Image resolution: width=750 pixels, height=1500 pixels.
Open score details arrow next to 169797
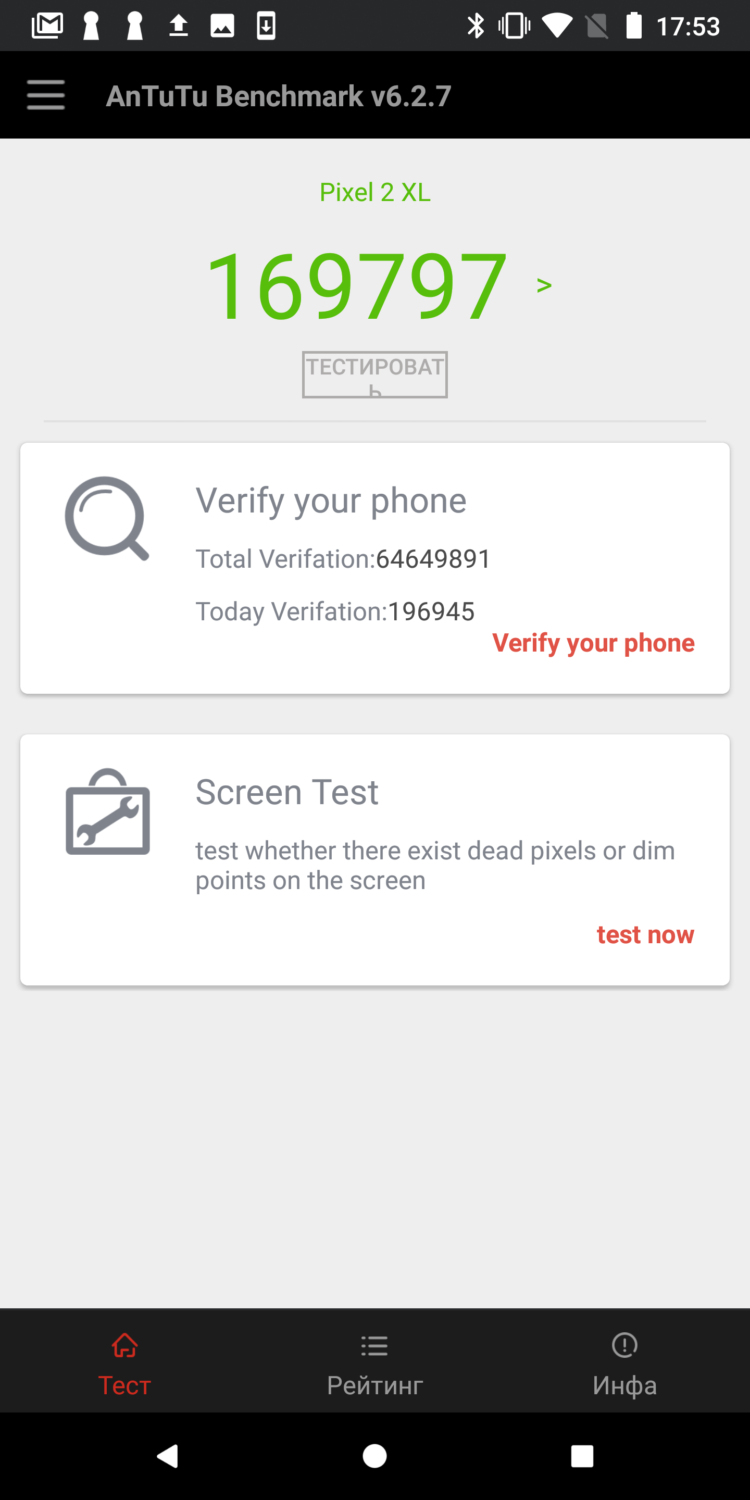(x=544, y=286)
